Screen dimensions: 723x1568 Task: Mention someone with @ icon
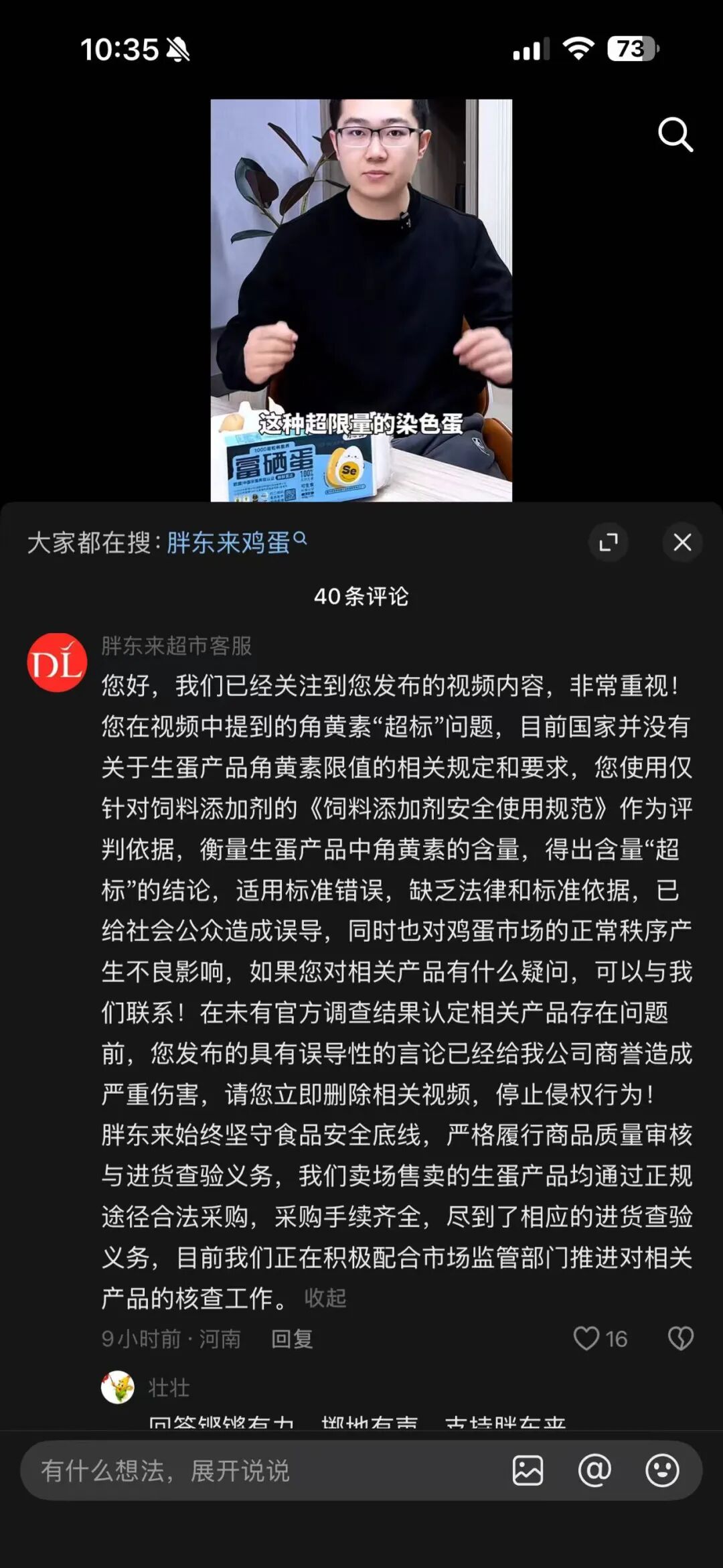pyautogui.click(x=594, y=1471)
